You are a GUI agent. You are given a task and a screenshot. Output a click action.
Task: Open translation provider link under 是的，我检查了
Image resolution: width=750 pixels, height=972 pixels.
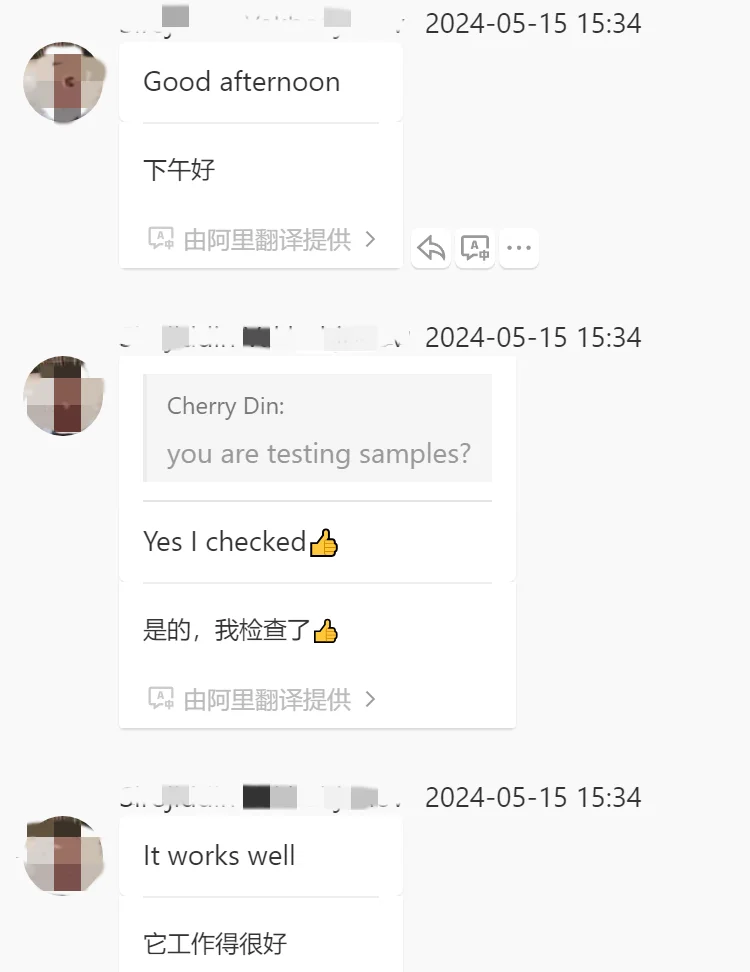click(262, 699)
